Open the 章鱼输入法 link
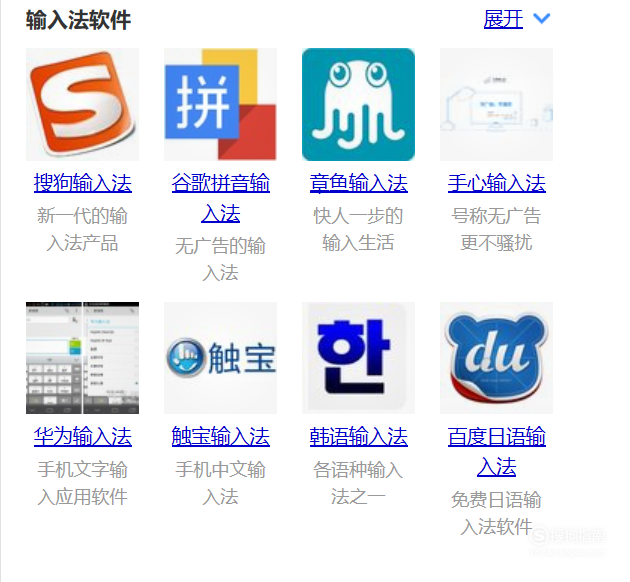This screenshot has height=582, width=630. coord(358,184)
